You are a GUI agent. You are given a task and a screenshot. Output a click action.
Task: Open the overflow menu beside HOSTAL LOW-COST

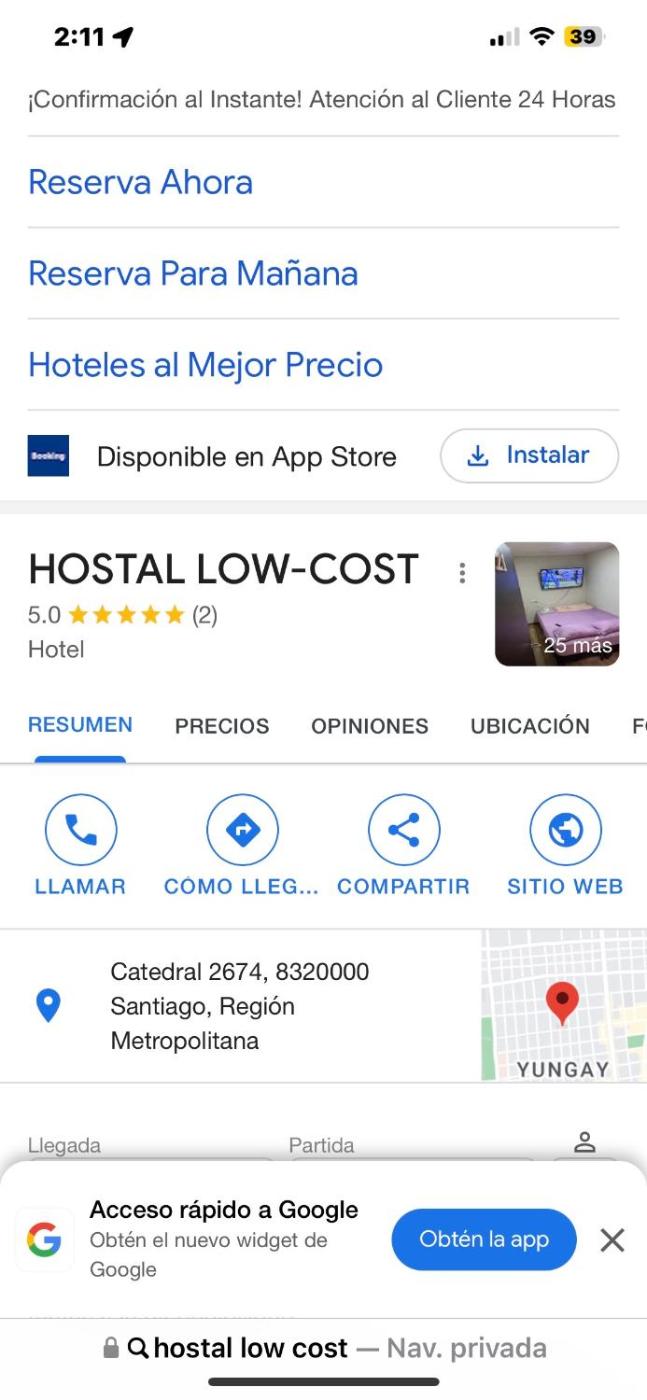461,573
